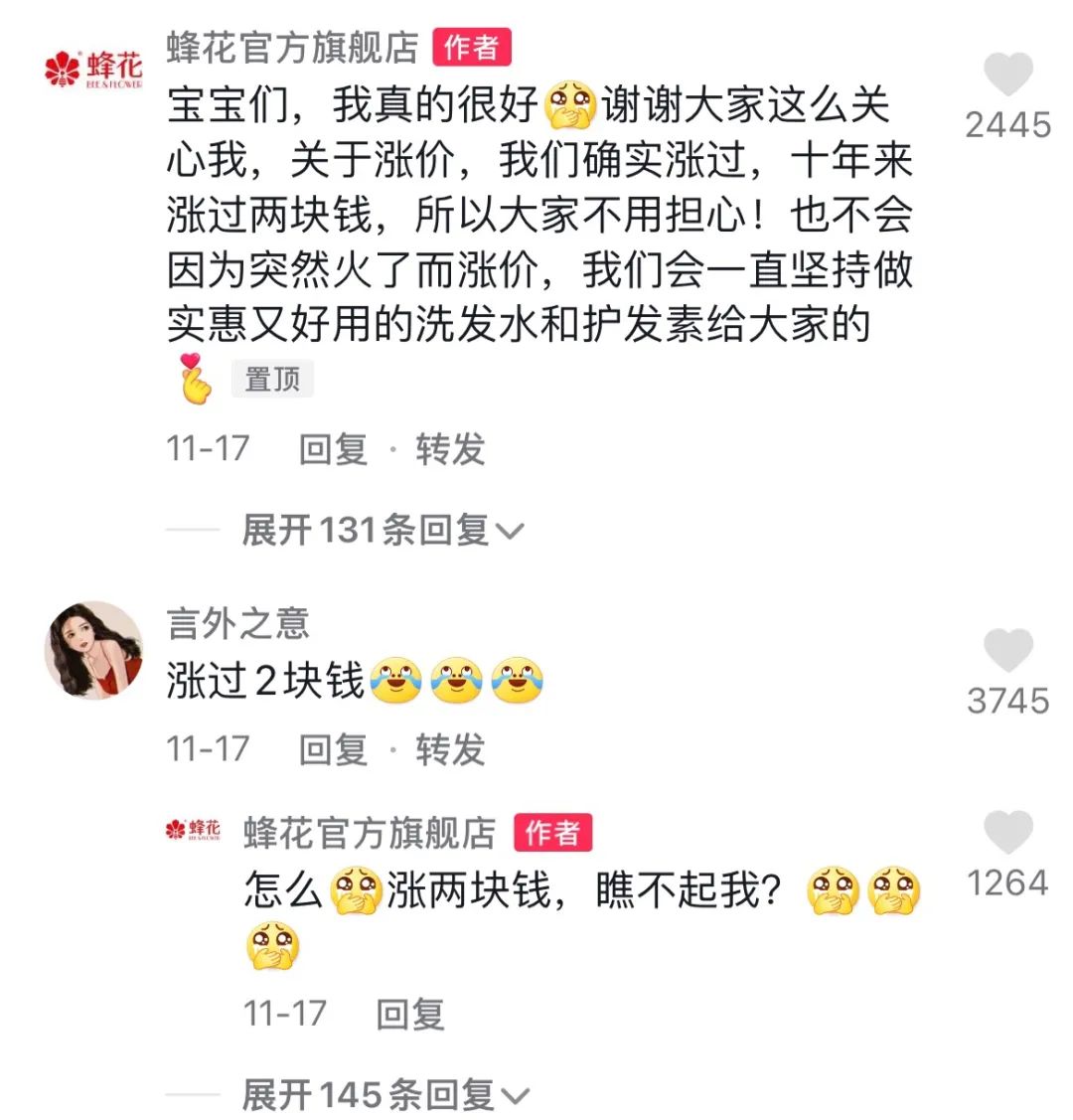Forward 言外之意's comment
This screenshot has height=1120, width=1073.
(450, 748)
